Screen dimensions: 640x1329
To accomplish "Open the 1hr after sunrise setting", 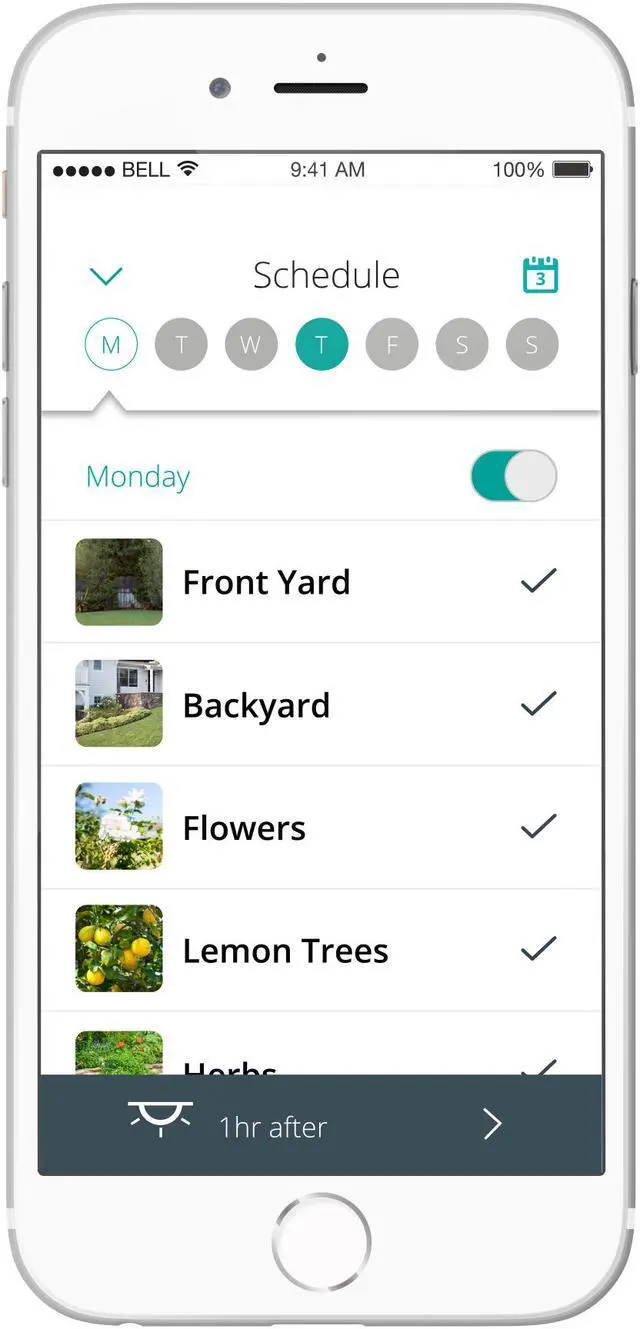I will (x=321, y=1125).
